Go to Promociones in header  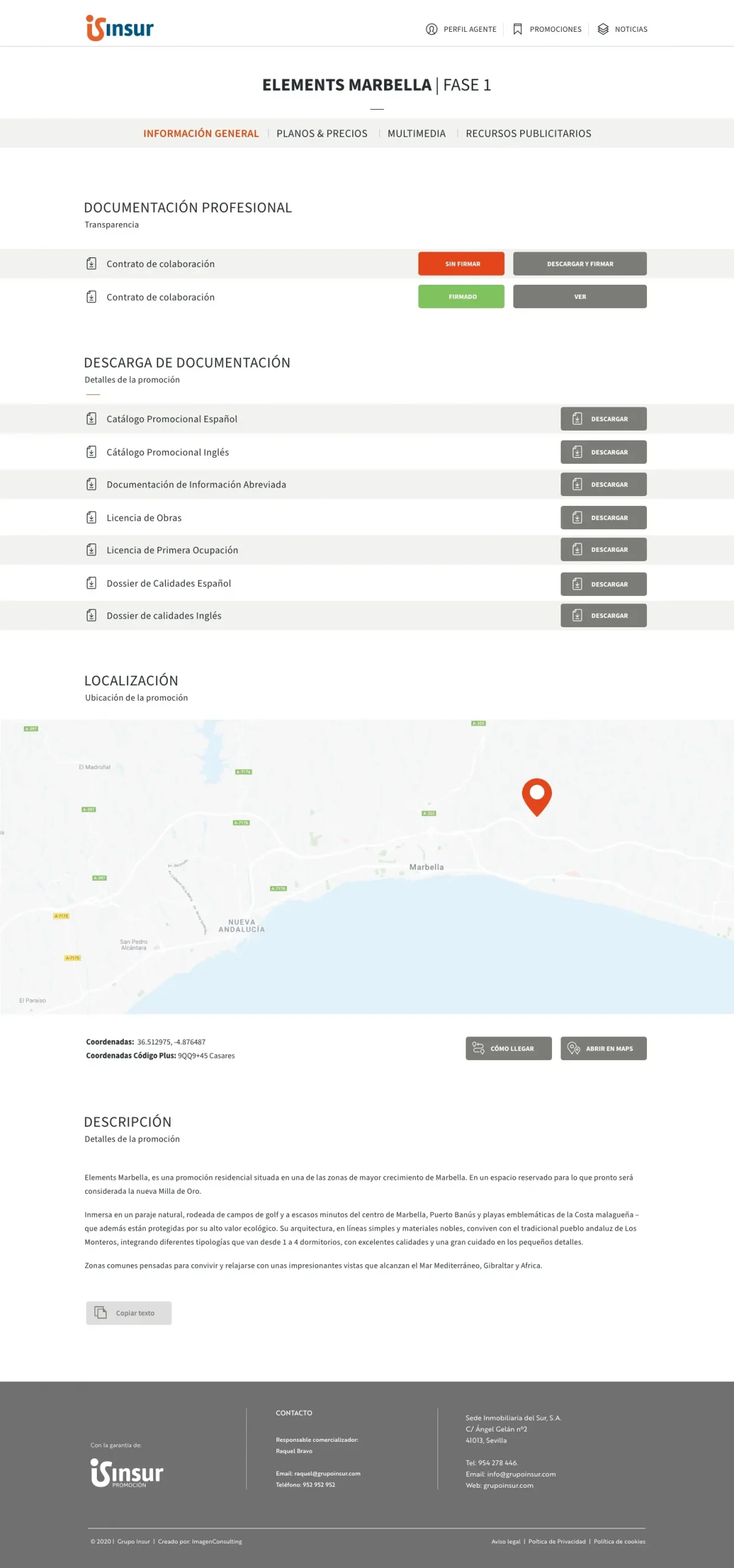(x=547, y=29)
